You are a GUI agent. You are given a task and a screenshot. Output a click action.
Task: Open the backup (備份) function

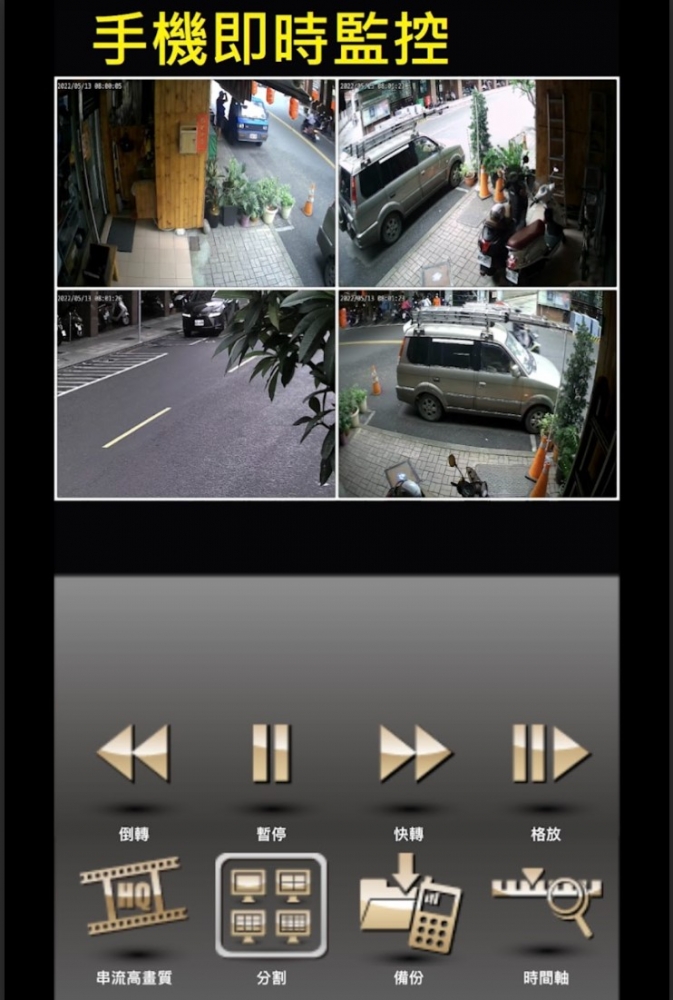409,903
